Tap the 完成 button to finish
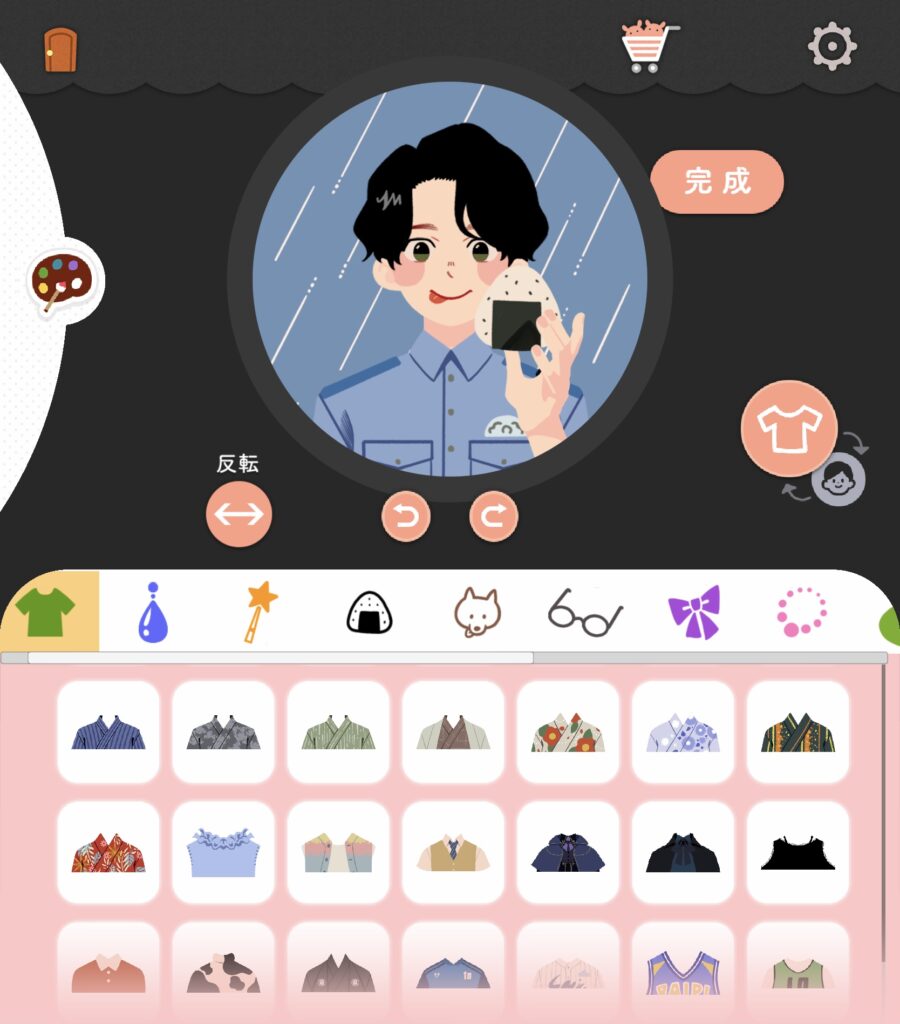The height and width of the screenshot is (1024, 900). pyautogui.click(x=717, y=182)
